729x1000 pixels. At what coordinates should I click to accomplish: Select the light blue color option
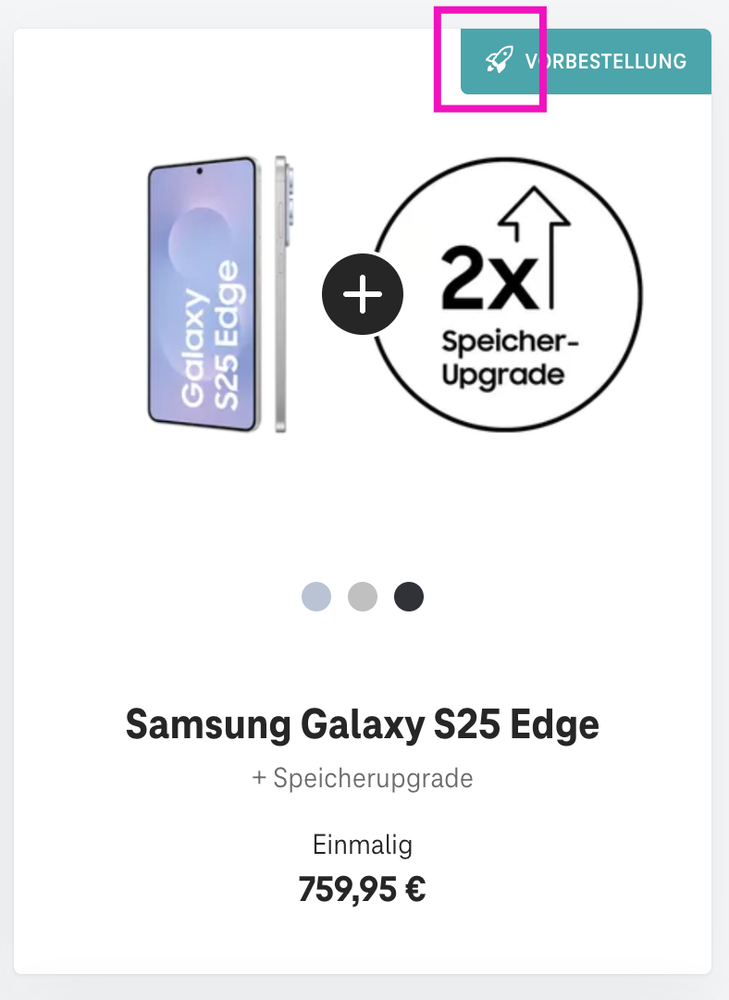[x=316, y=596]
